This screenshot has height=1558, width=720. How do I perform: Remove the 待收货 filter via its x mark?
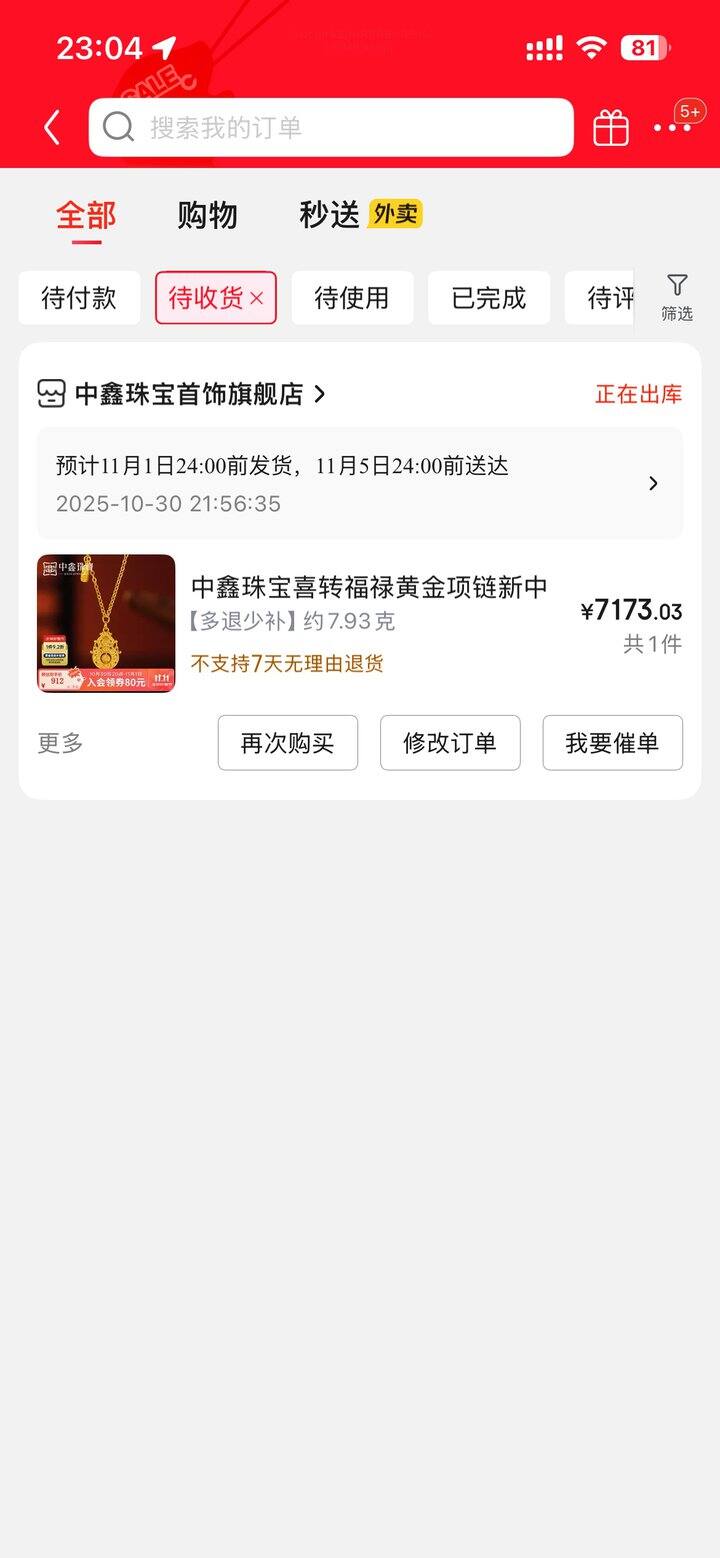coord(257,297)
